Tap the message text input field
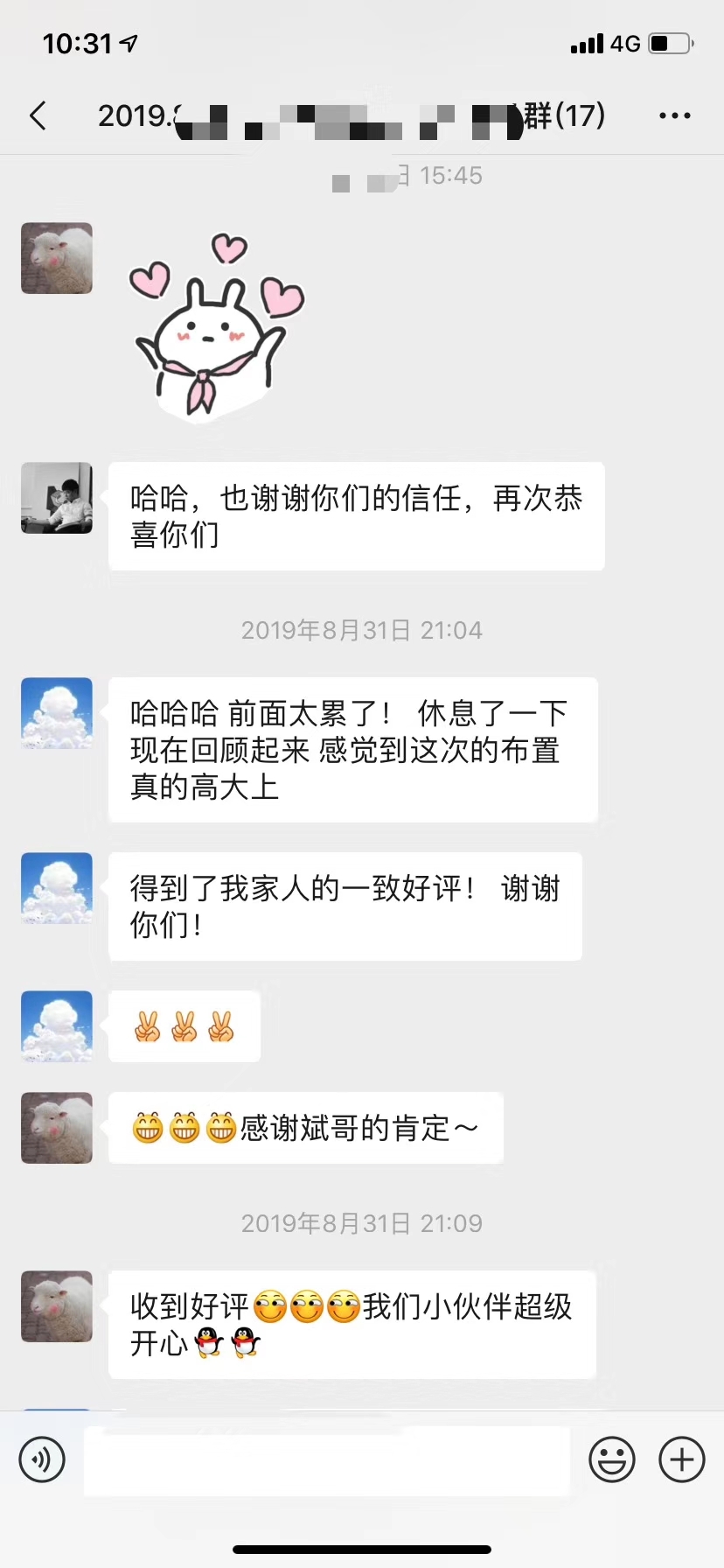Image resolution: width=724 pixels, height=1568 pixels. [x=327, y=1459]
